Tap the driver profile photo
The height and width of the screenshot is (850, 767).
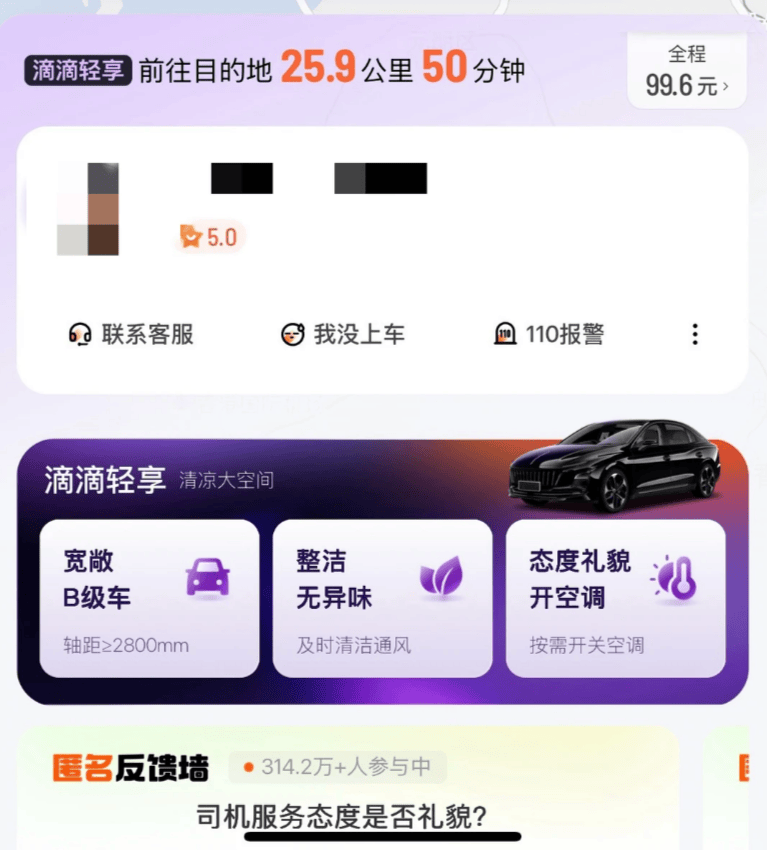[88, 210]
